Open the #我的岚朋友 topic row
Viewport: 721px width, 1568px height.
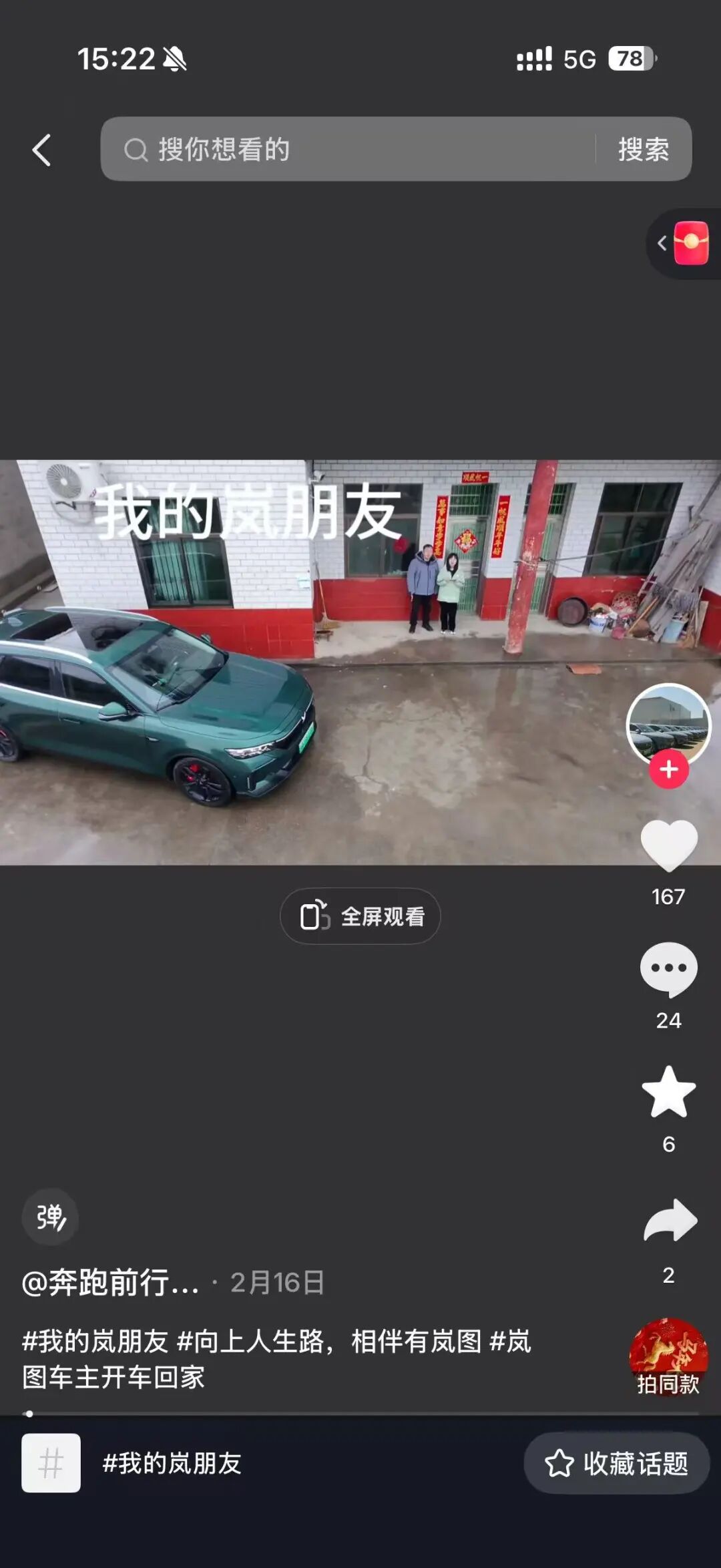click(172, 1463)
